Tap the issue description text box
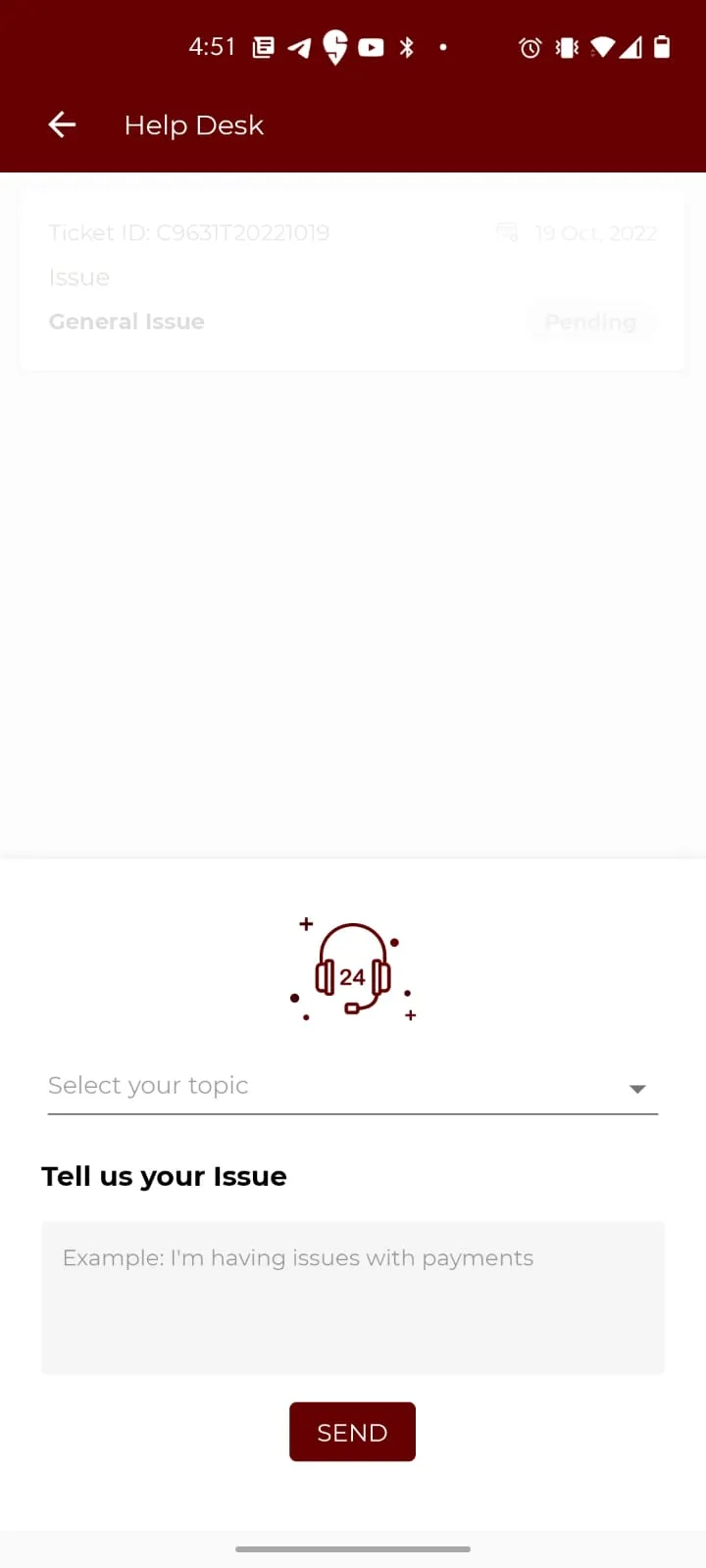 [353, 1298]
